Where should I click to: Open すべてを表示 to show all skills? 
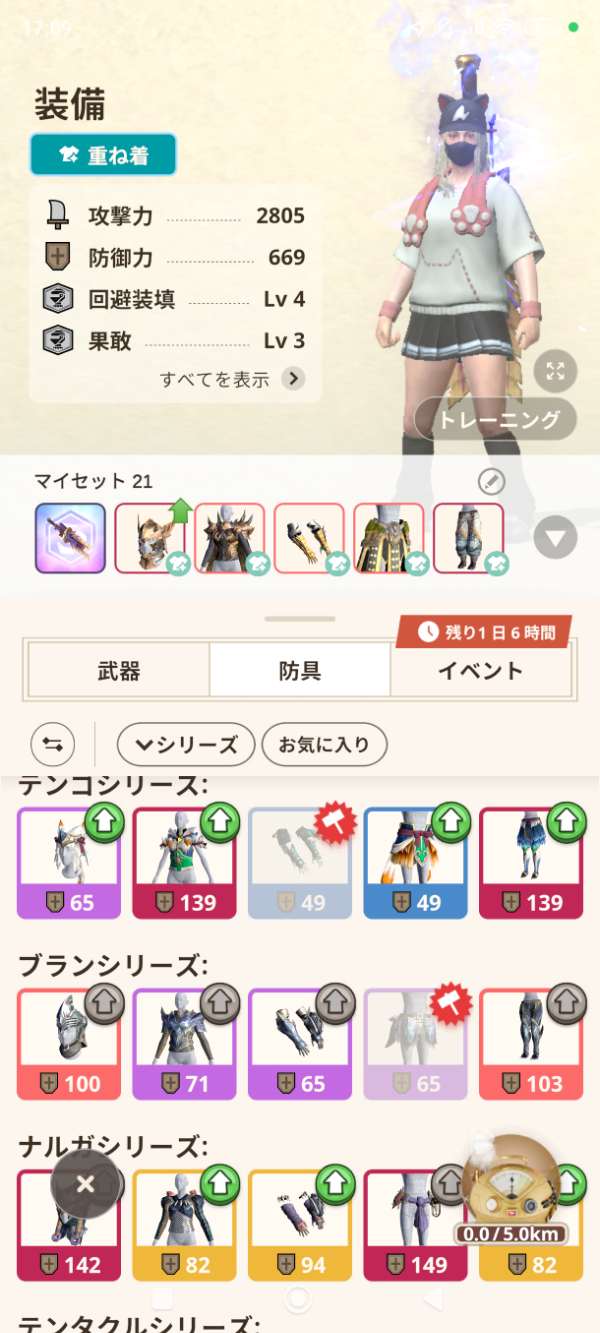(232, 379)
